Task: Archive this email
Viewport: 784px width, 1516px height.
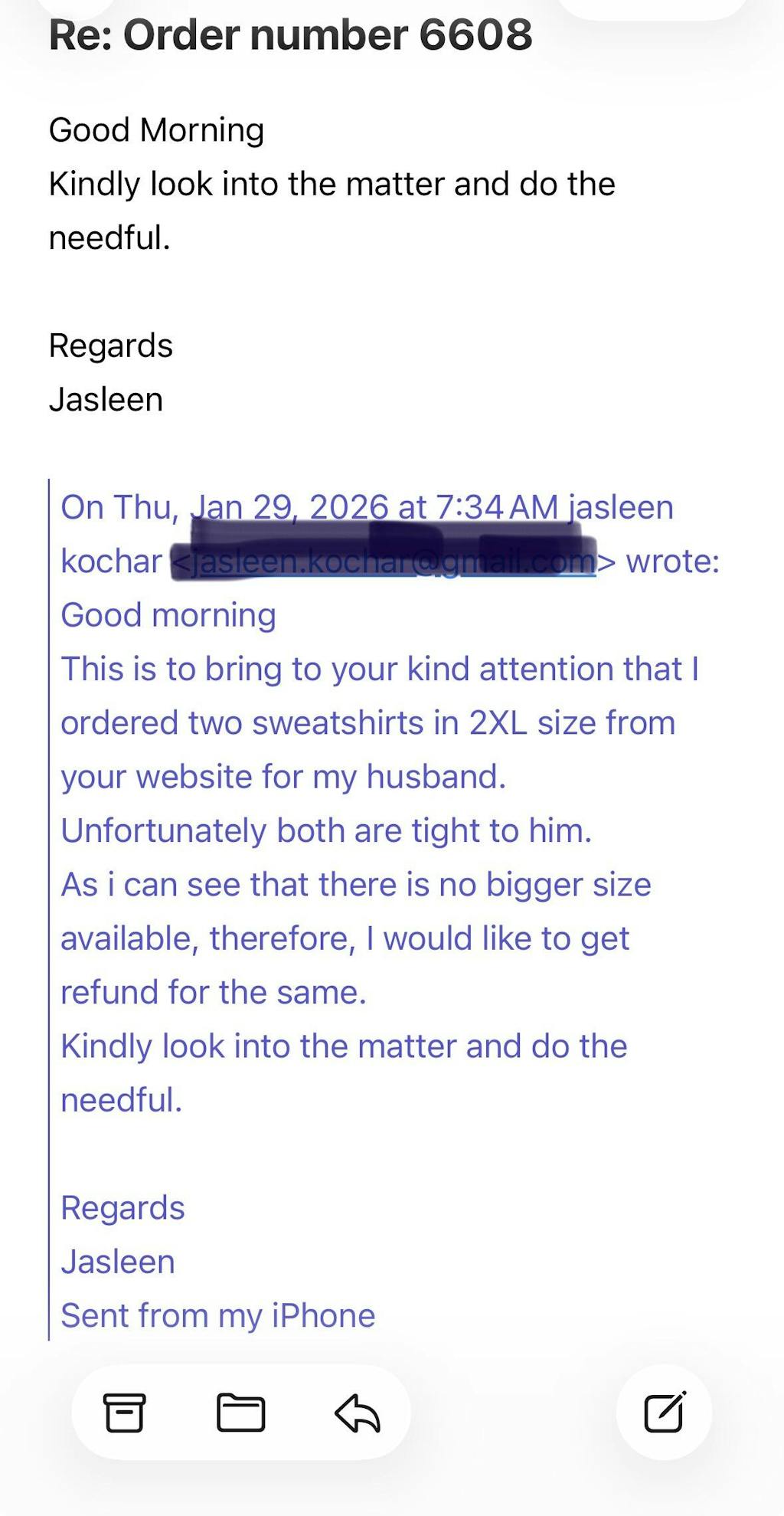Action: pyautogui.click(x=124, y=1412)
